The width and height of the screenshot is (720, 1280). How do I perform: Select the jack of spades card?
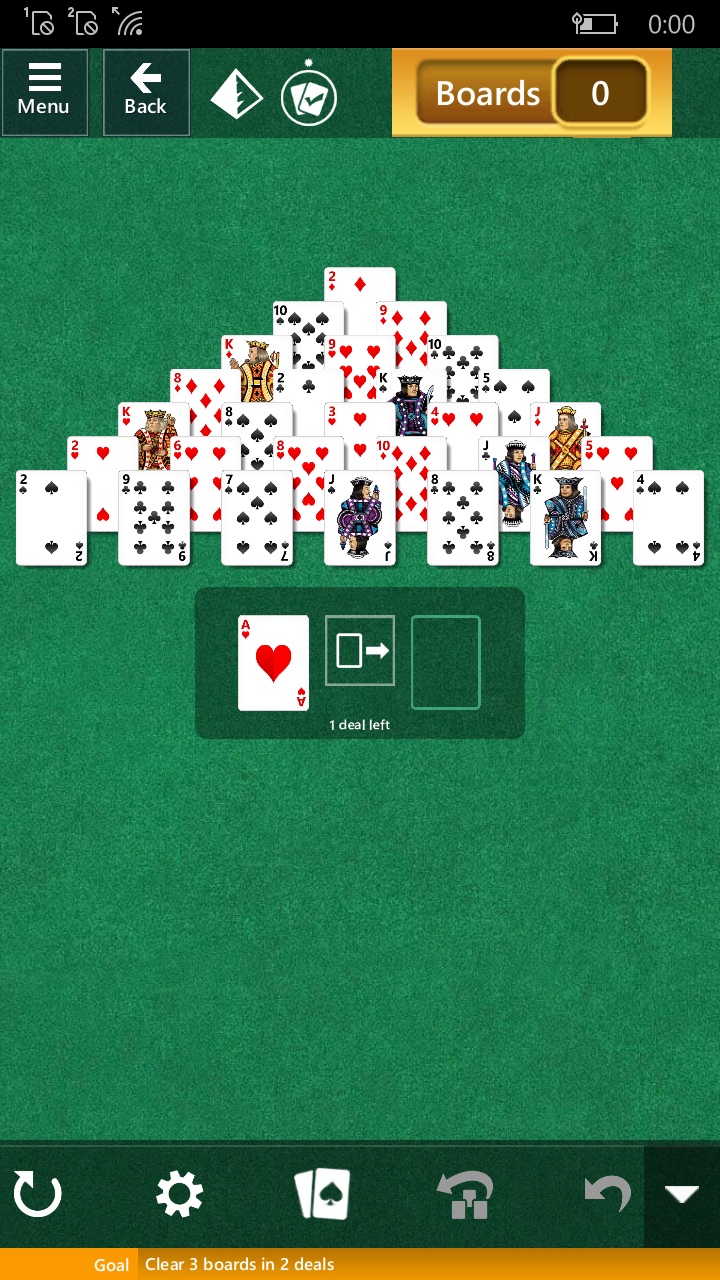(360, 520)
